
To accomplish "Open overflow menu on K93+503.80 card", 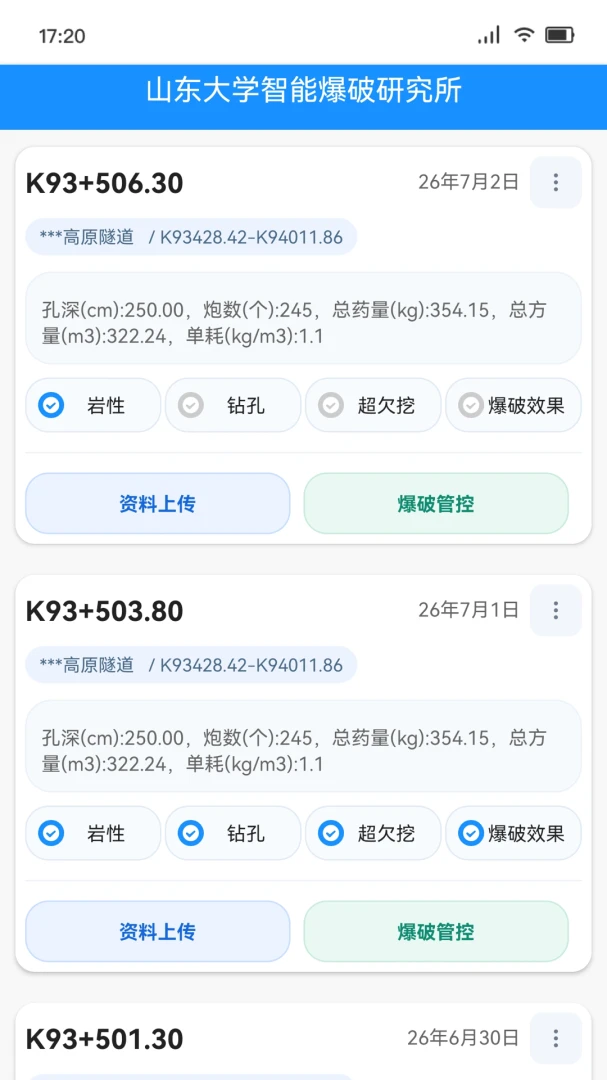I will 555,610.
